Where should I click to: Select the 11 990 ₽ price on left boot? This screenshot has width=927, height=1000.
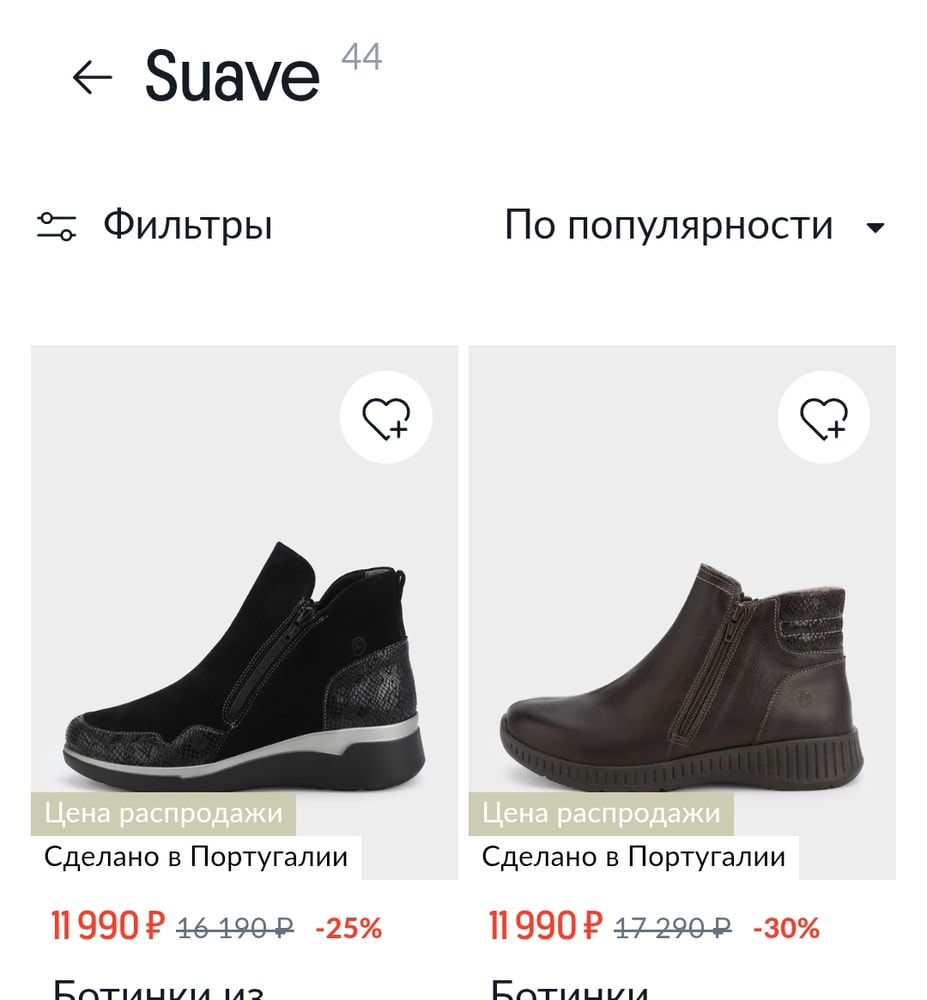pos(105,927)
